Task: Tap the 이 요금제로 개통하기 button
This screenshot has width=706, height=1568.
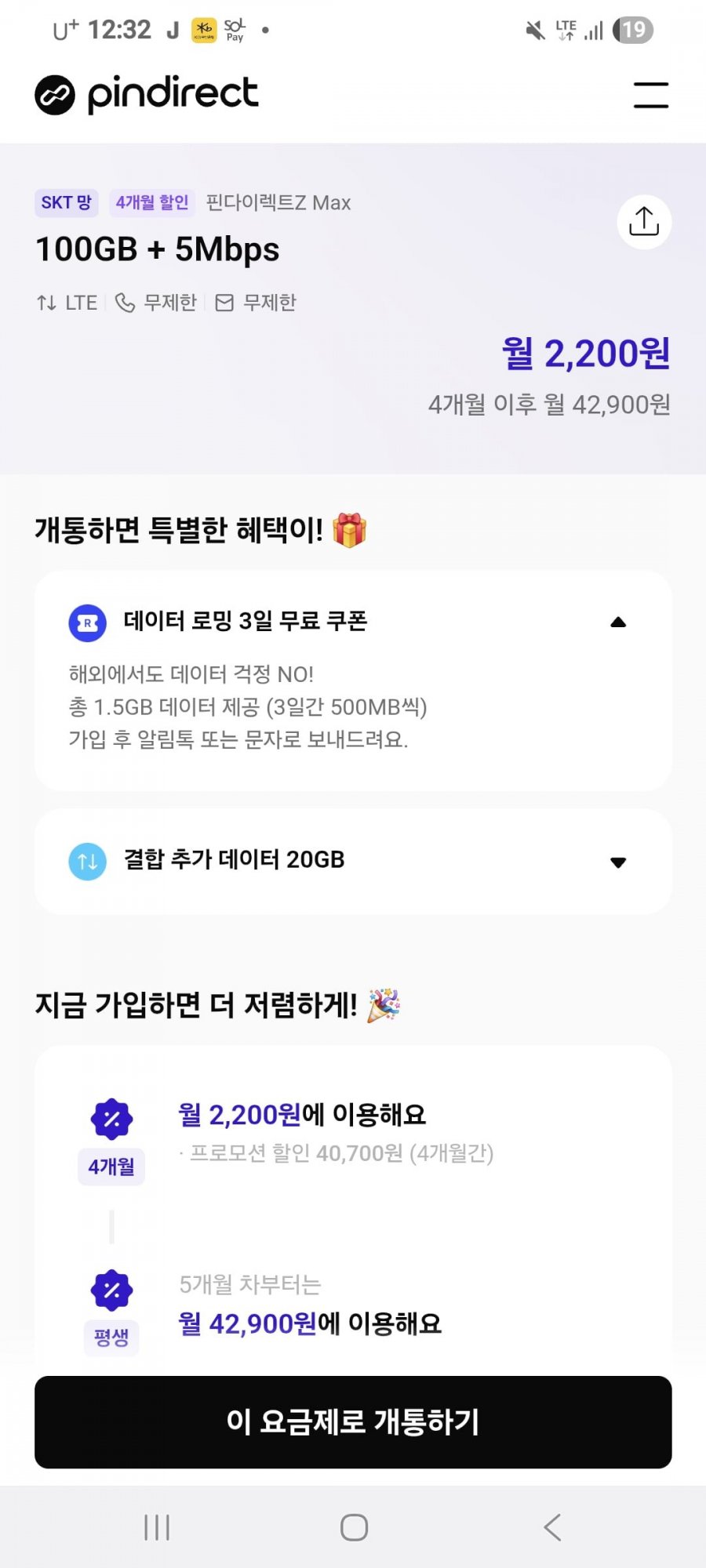Action: click(353, 1421)
